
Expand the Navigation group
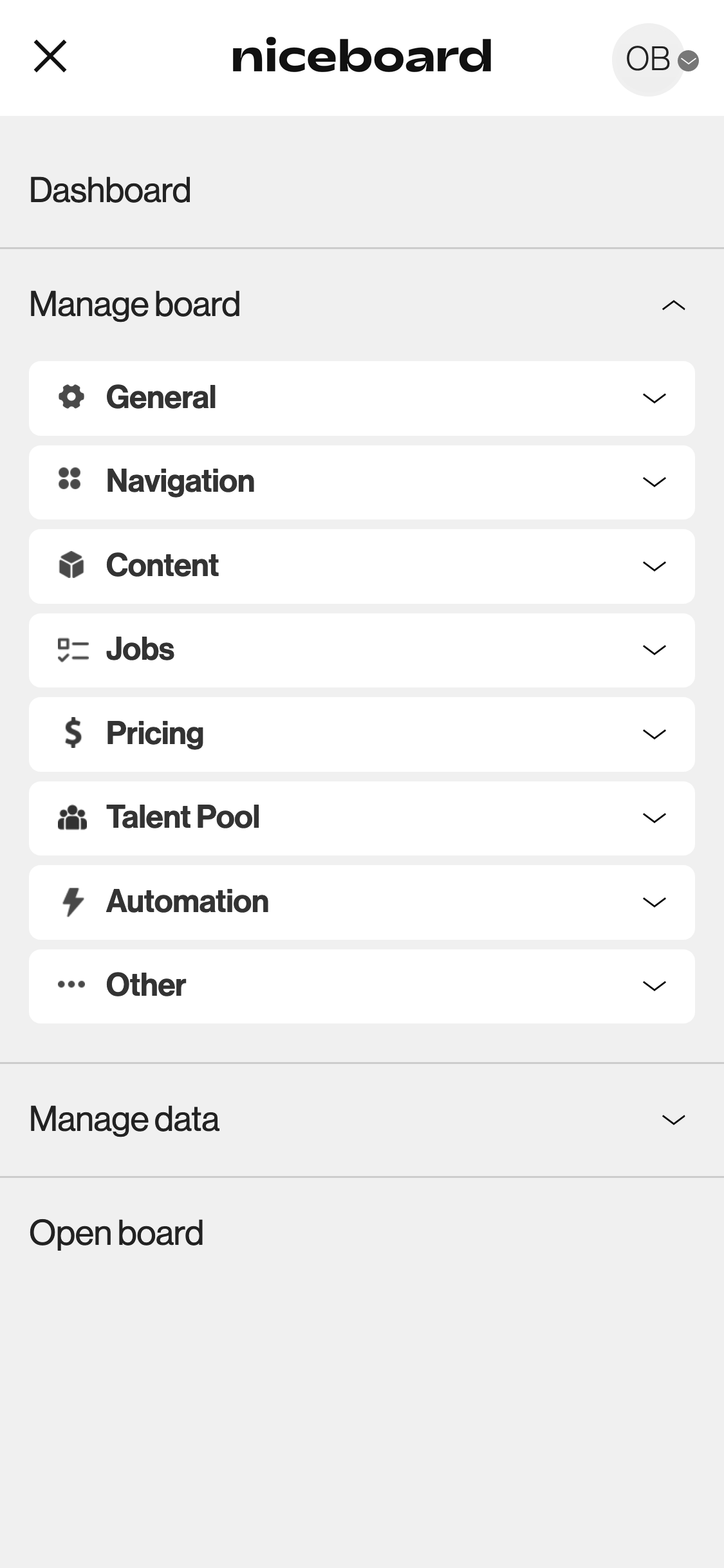click(361, 482)
